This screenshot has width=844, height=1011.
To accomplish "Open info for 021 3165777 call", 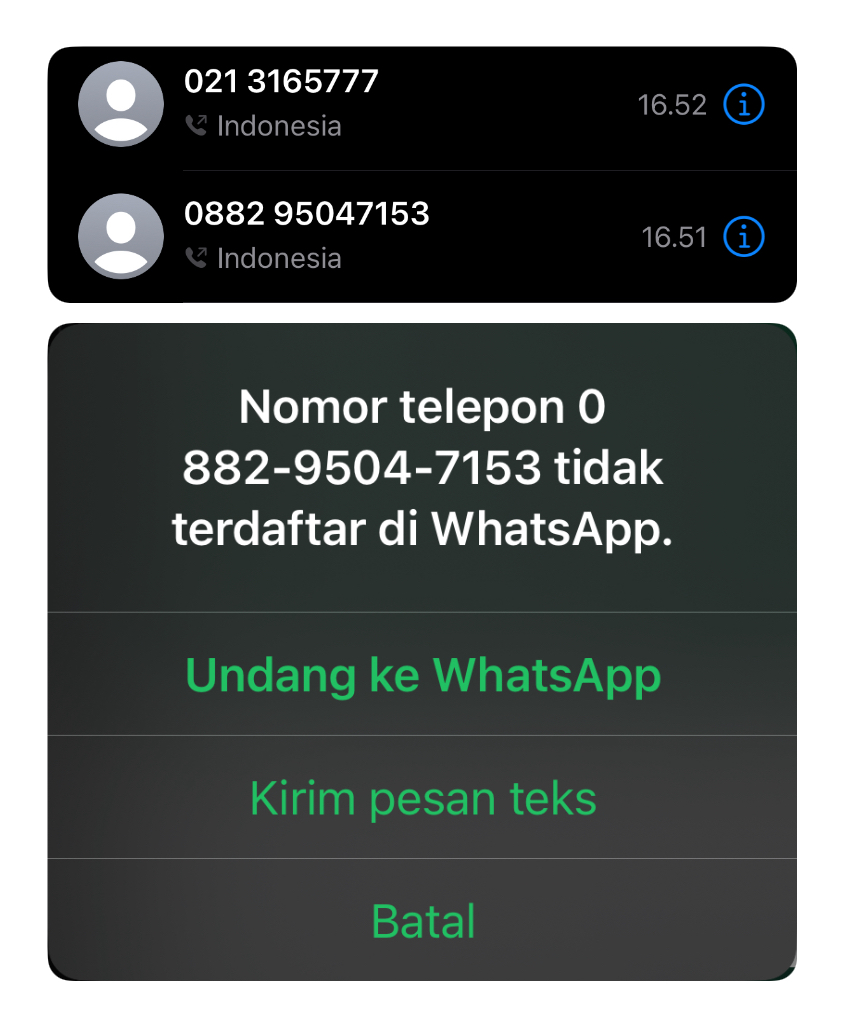I will tap(743, 104).
